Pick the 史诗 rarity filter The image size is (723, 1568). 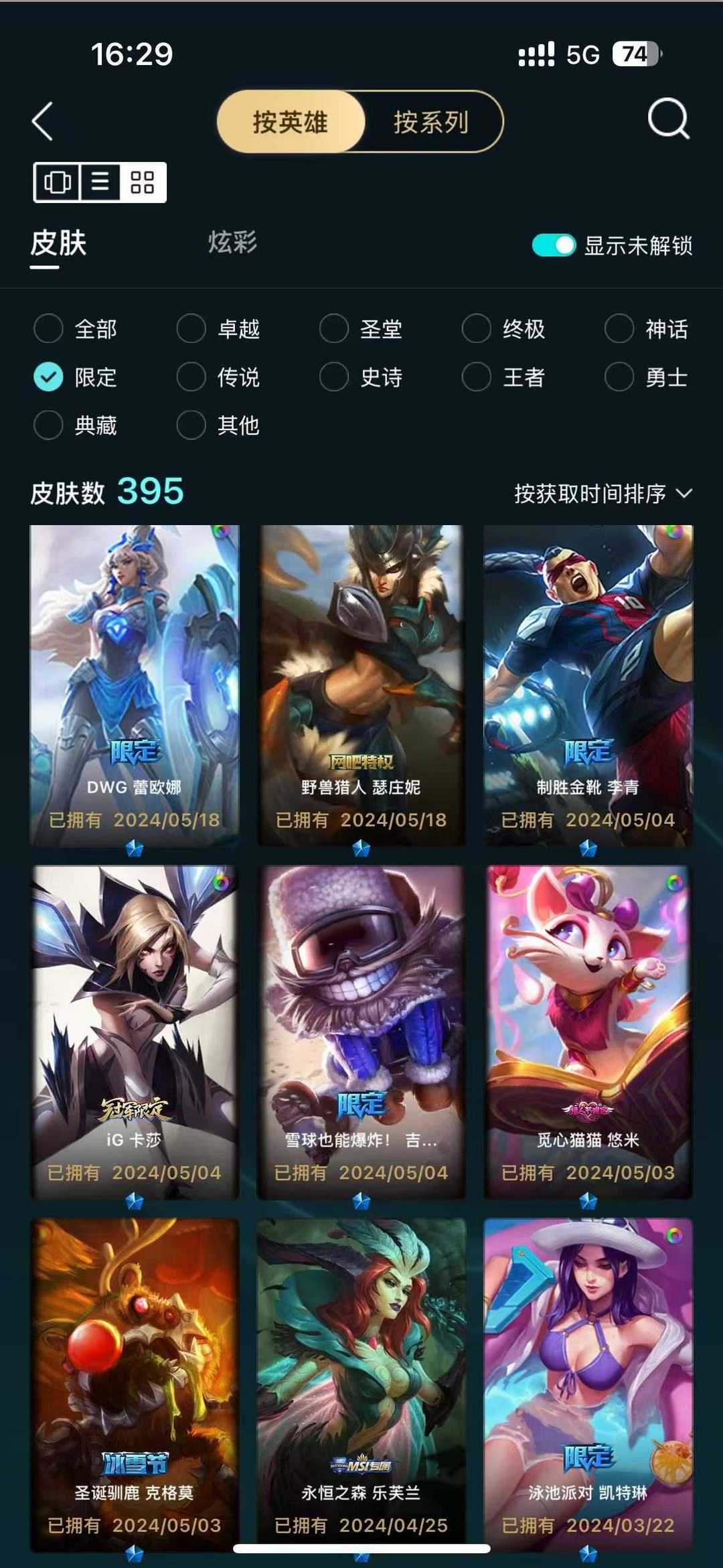pos(361,377)
